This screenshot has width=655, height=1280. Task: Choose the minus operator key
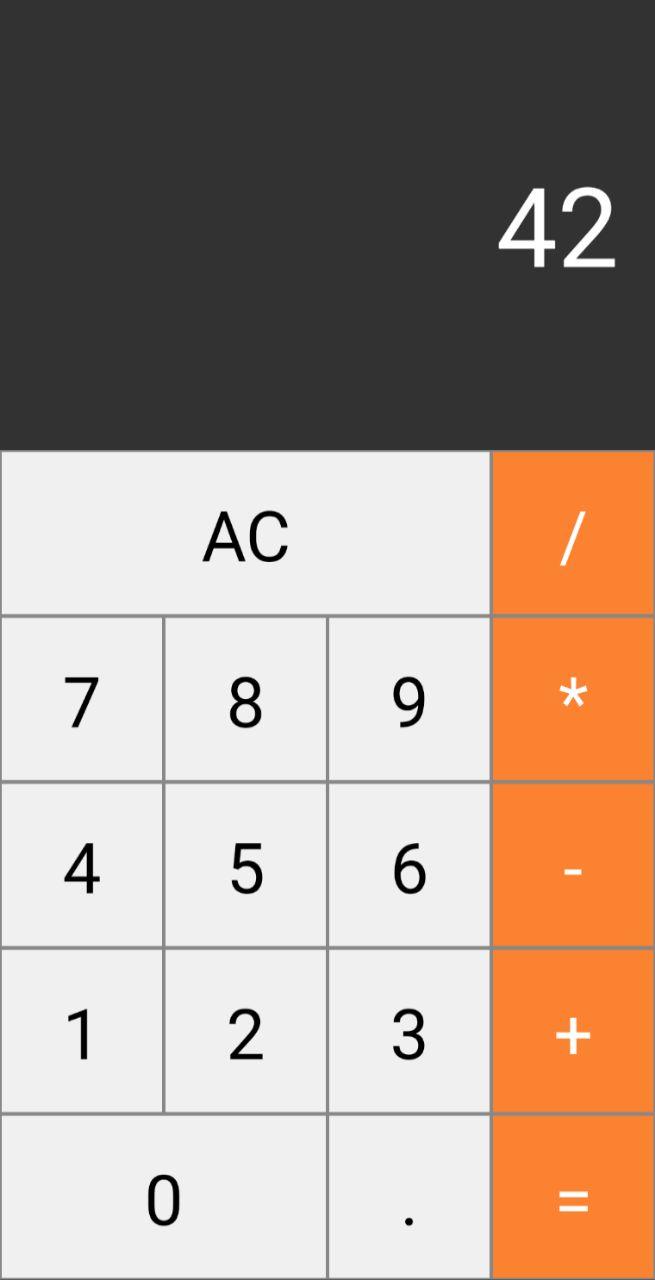pos(573,865)
